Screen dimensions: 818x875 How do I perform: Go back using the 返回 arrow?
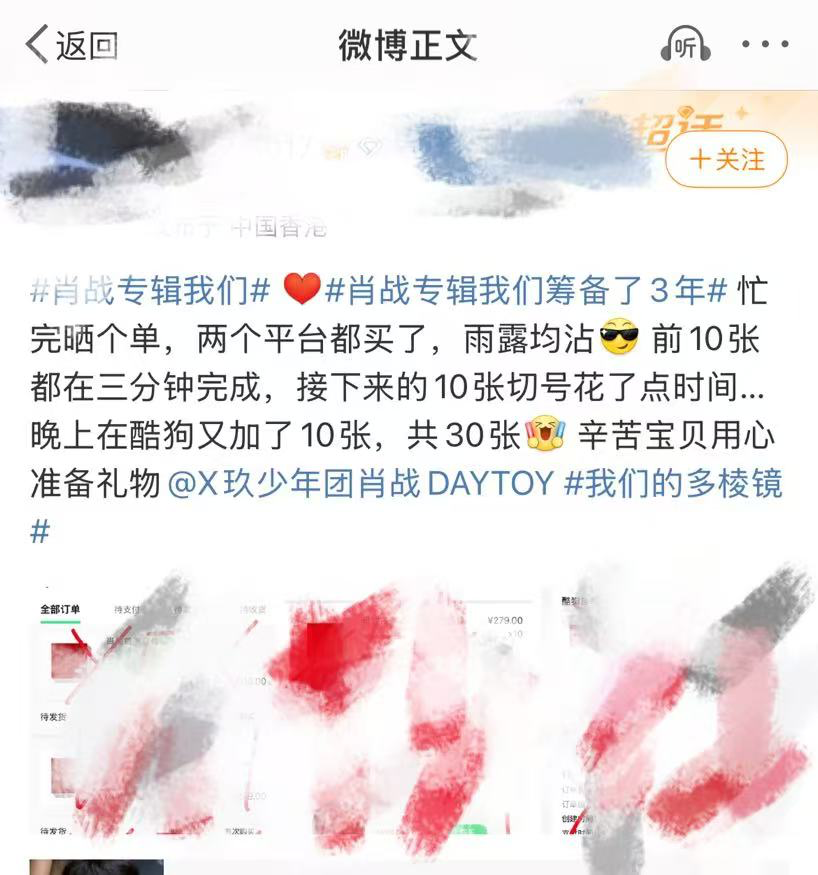click(x=70, y=45)
